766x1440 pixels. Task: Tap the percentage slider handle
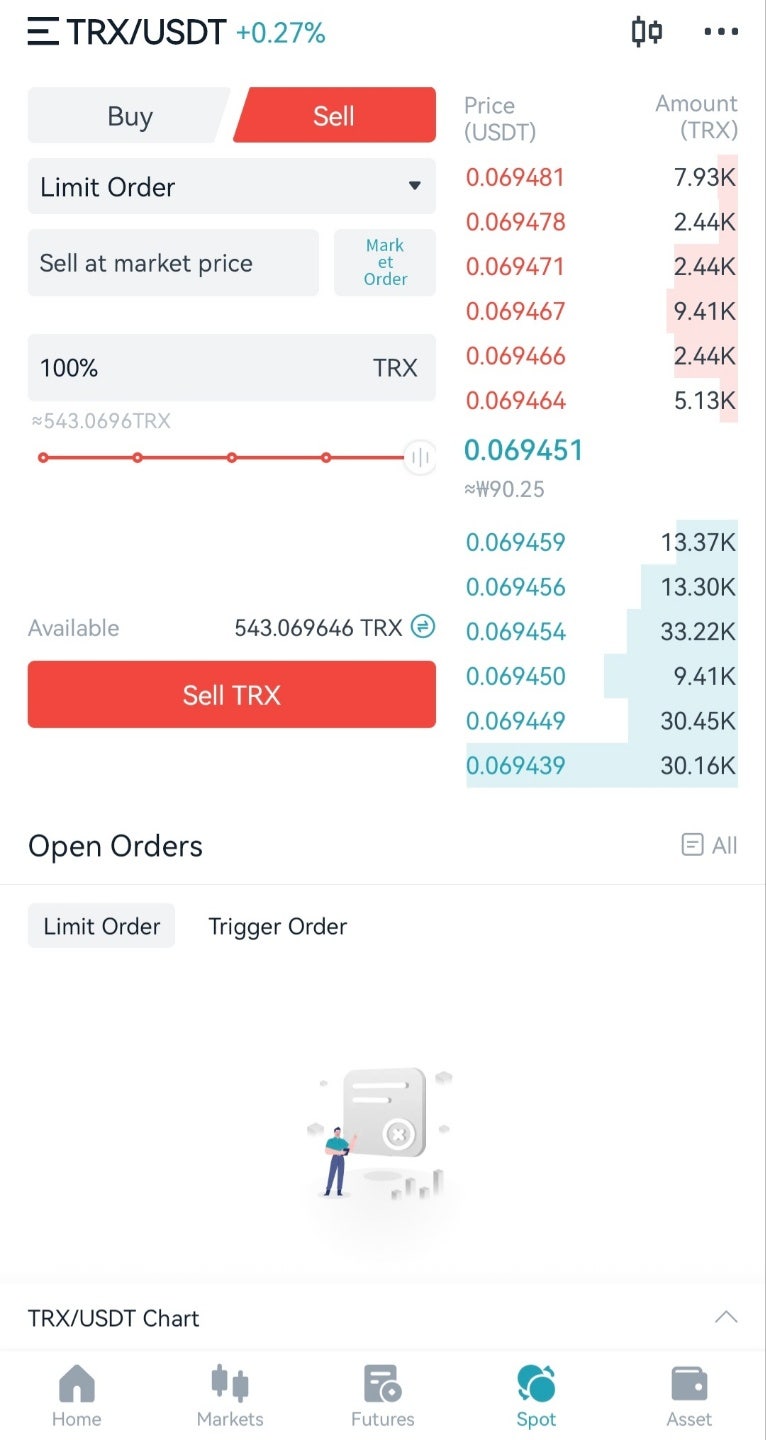(x=420, y=458)
